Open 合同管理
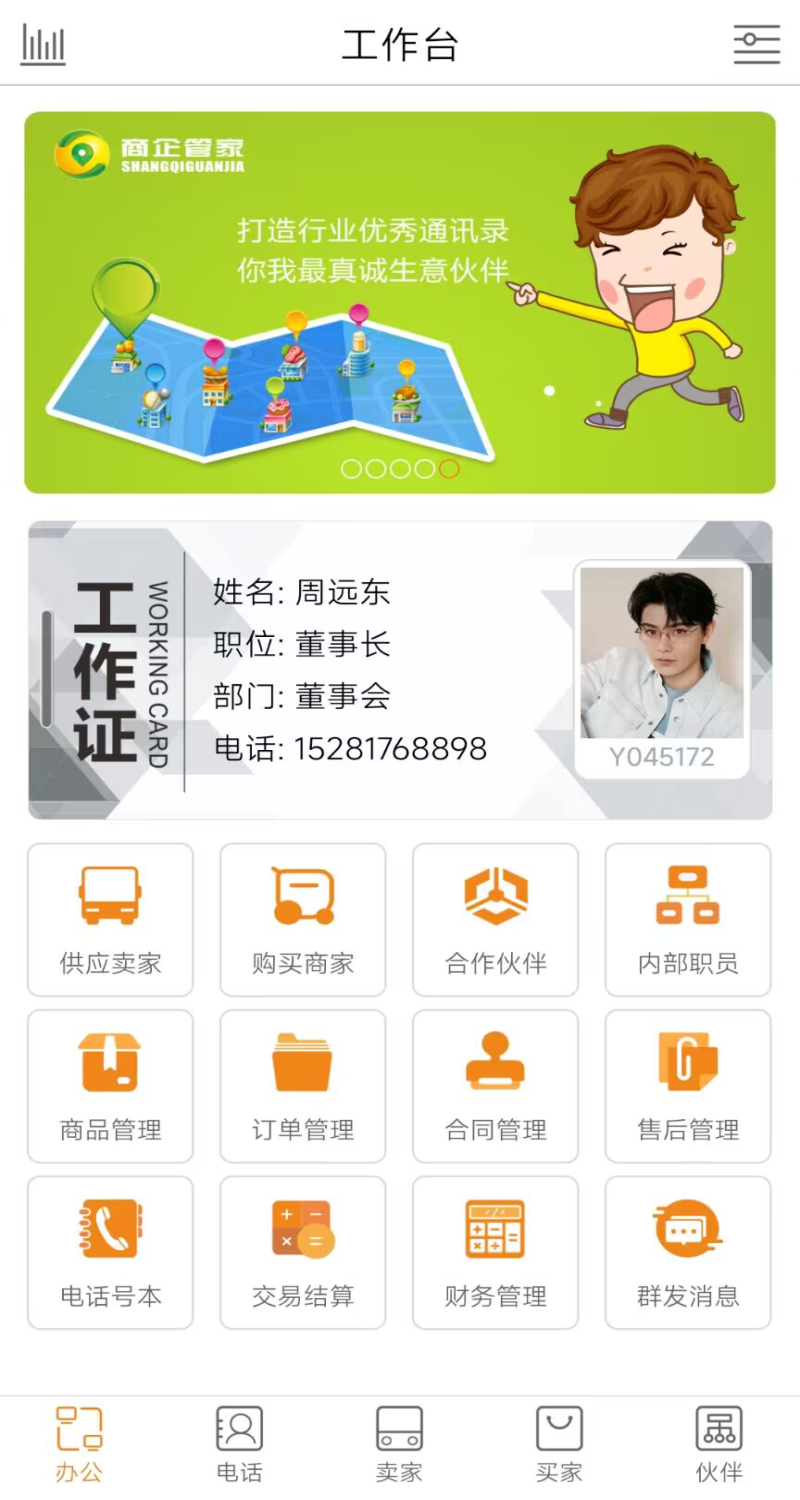800x1500 pixels. (496, 1086)
